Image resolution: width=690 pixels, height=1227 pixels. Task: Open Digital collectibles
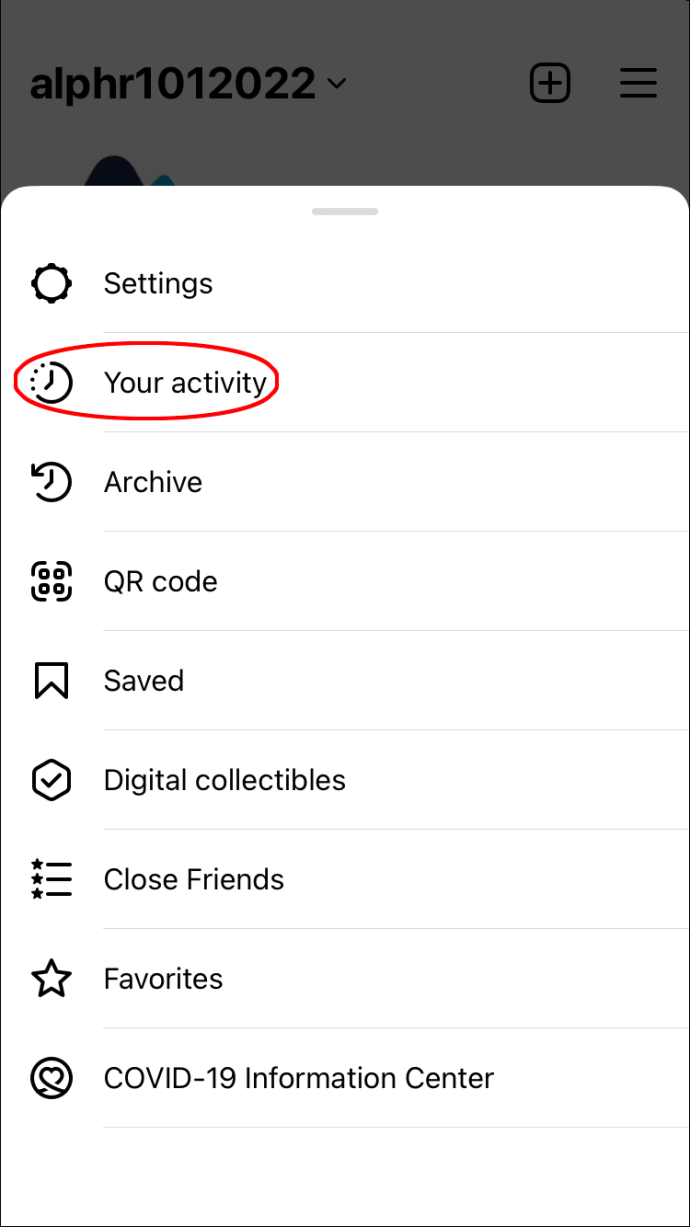345,780
